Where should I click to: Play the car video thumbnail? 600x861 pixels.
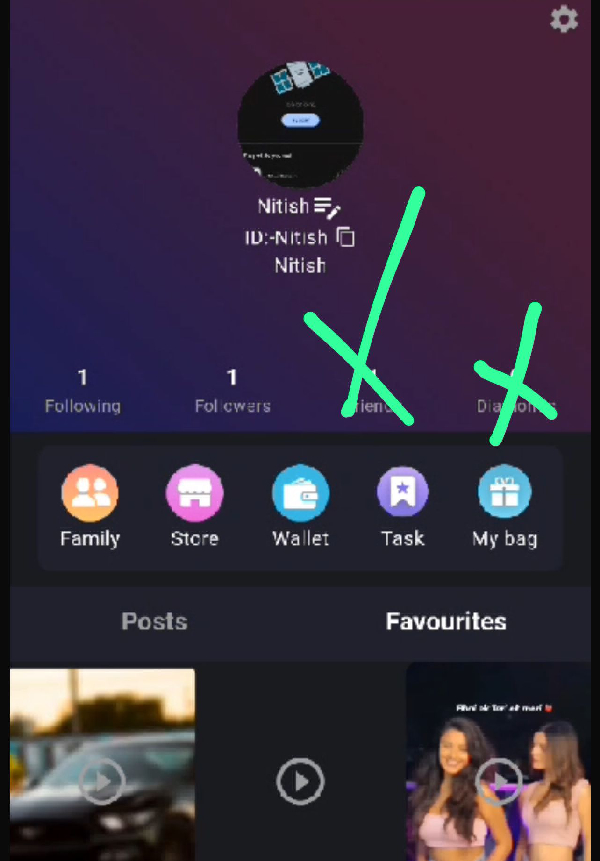102,781
